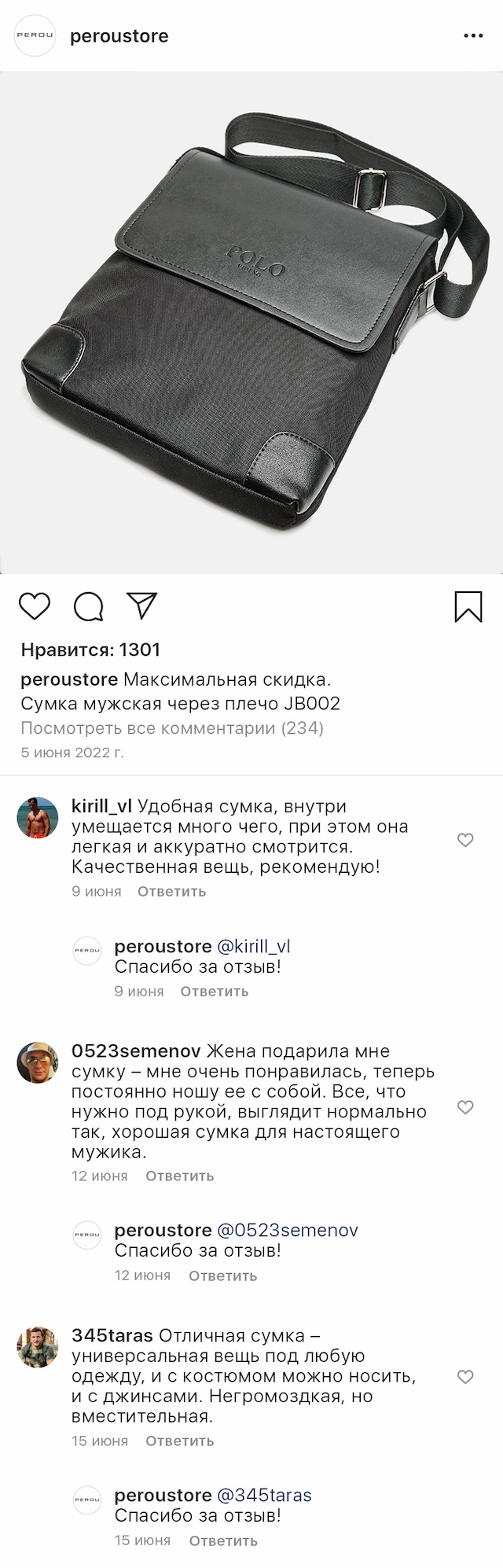
Task: Like 345taras's comment
Action: coord(465,1377)
